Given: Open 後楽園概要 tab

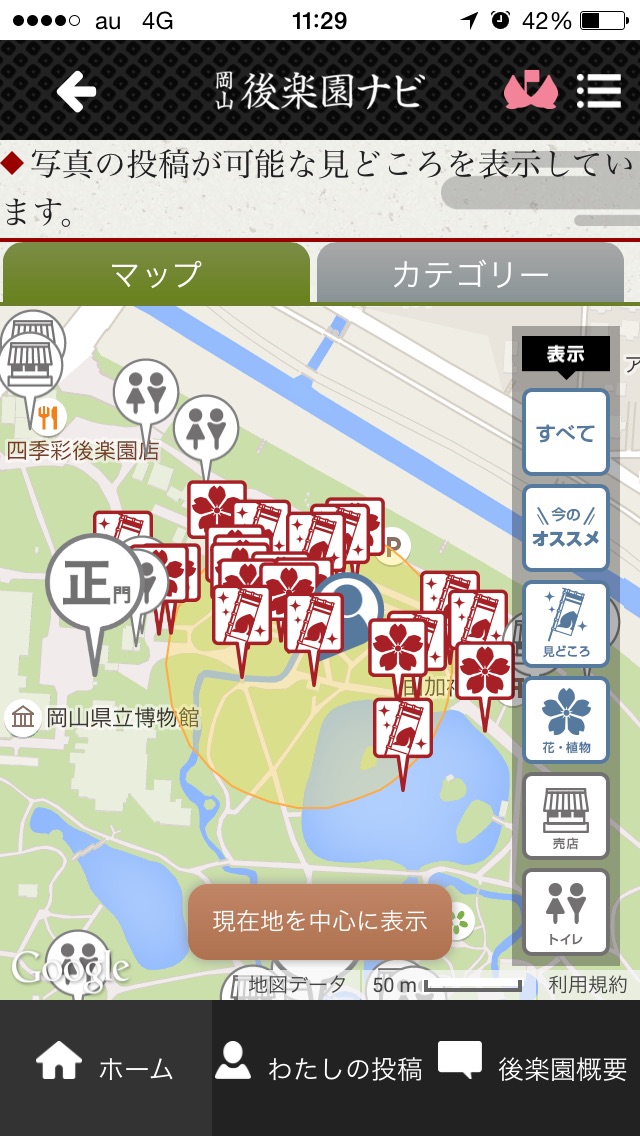Looking at the screenshot, I should (533, 1067).
